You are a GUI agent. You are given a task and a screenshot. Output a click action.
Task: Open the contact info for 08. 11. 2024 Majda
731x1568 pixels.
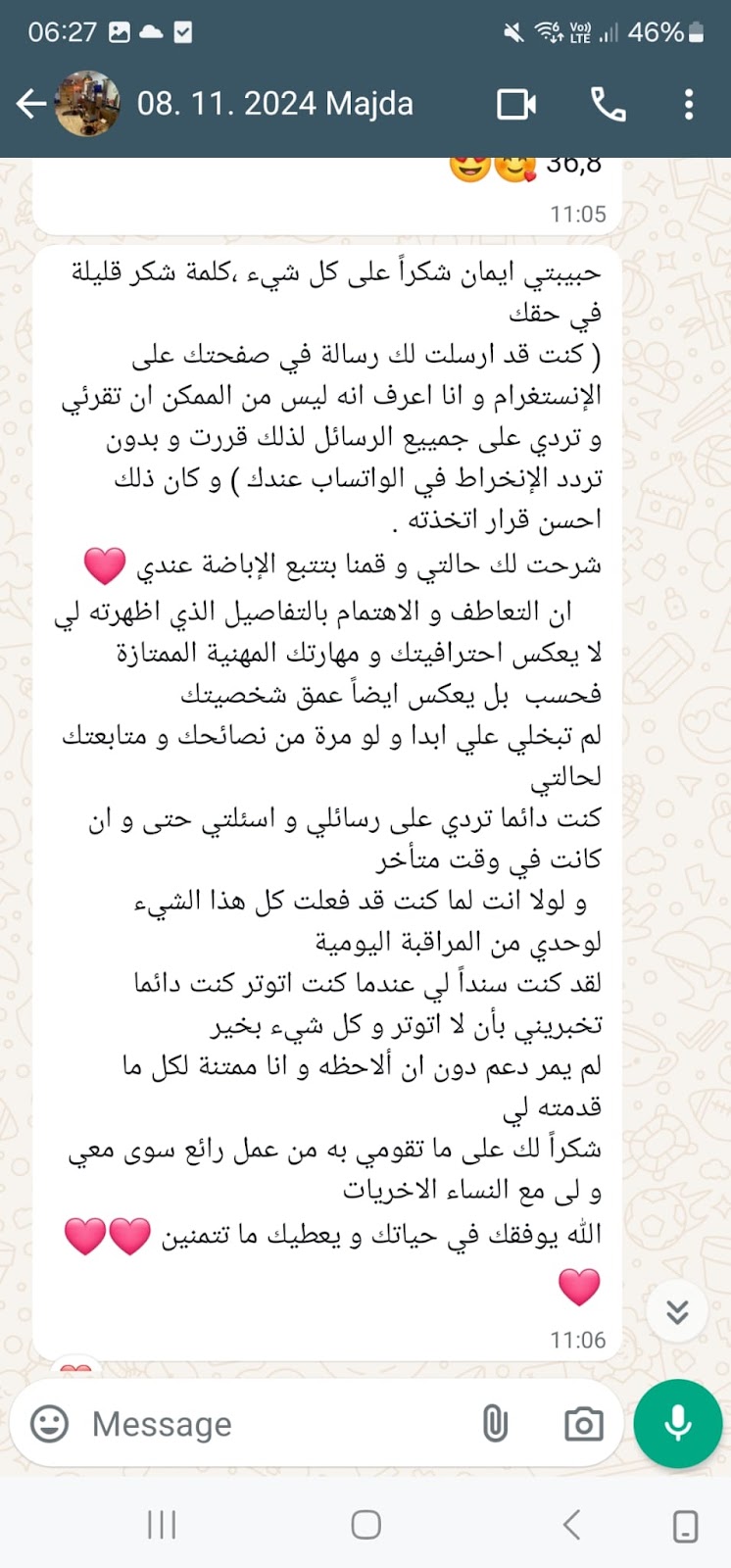pos(274,104)
